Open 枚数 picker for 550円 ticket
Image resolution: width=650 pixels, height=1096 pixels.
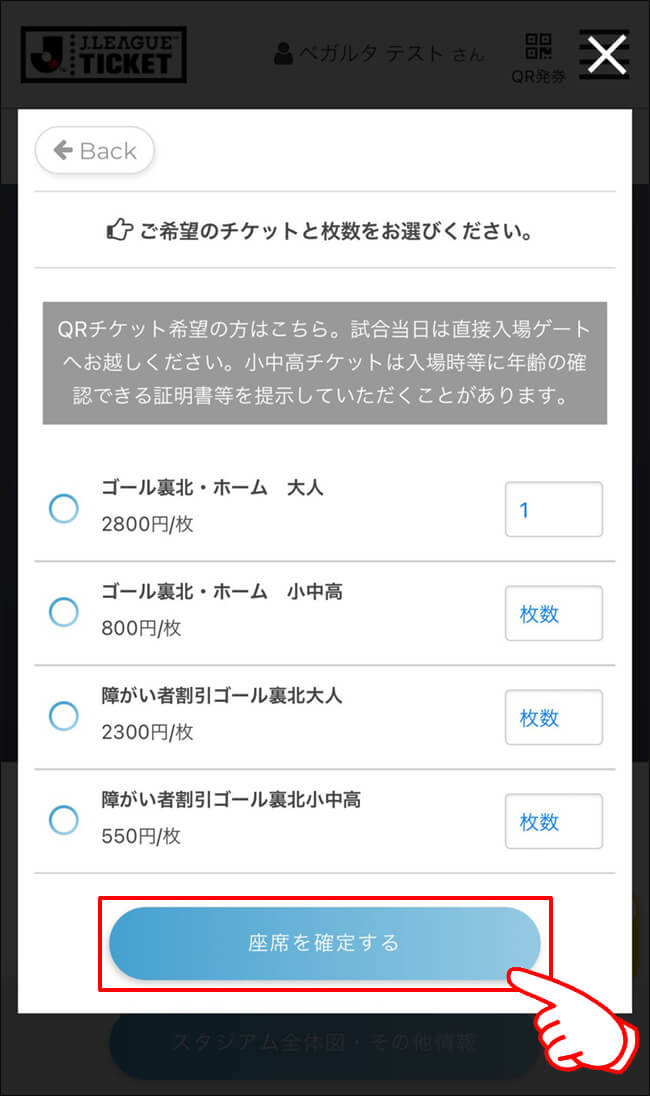(x=553, y=821)
